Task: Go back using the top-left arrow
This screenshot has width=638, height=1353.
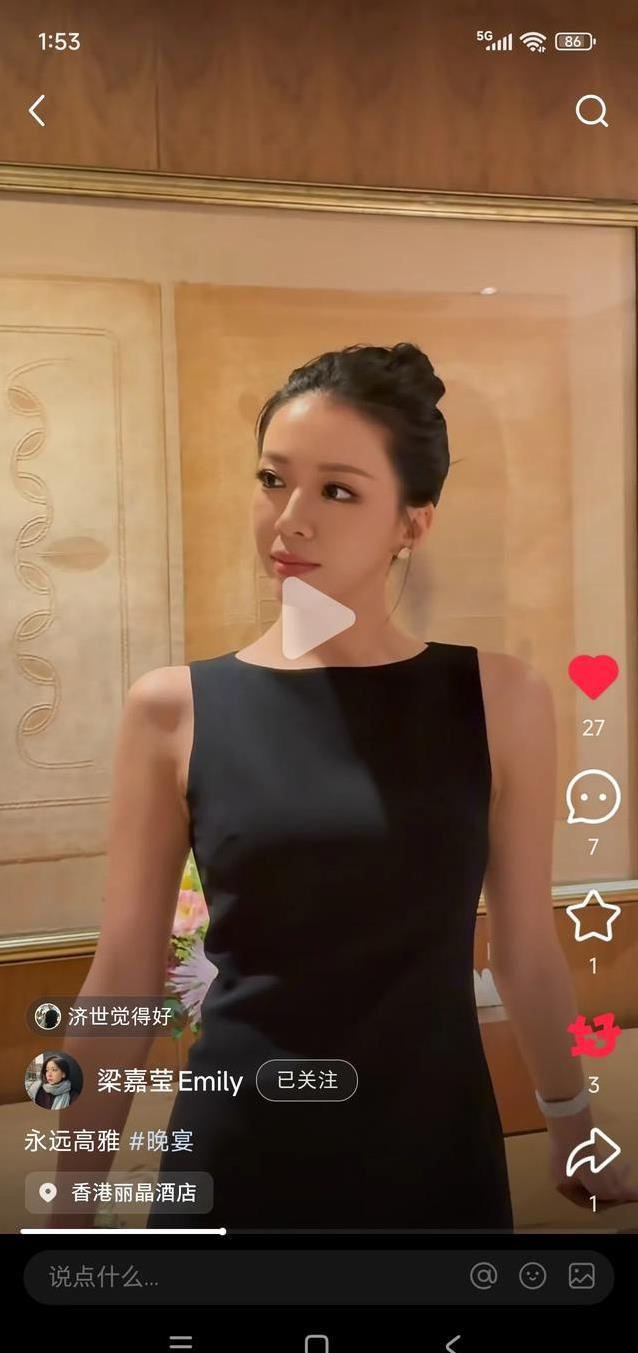Action: pos(37,111)
